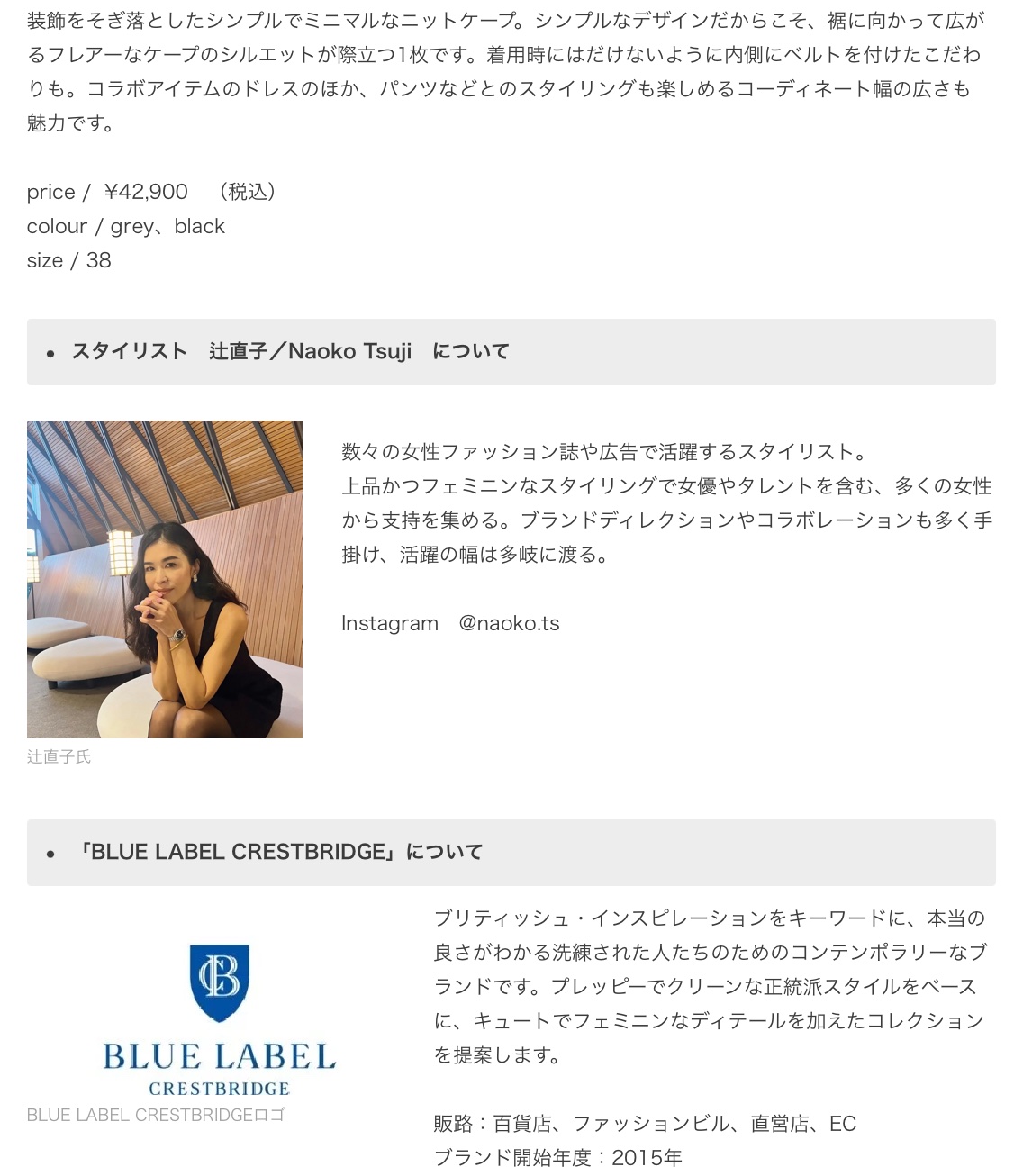Enlarge the BLUE LABEL CRESTBRIDGE logo image
Screen dimensions: 1032x1176
219,1019
